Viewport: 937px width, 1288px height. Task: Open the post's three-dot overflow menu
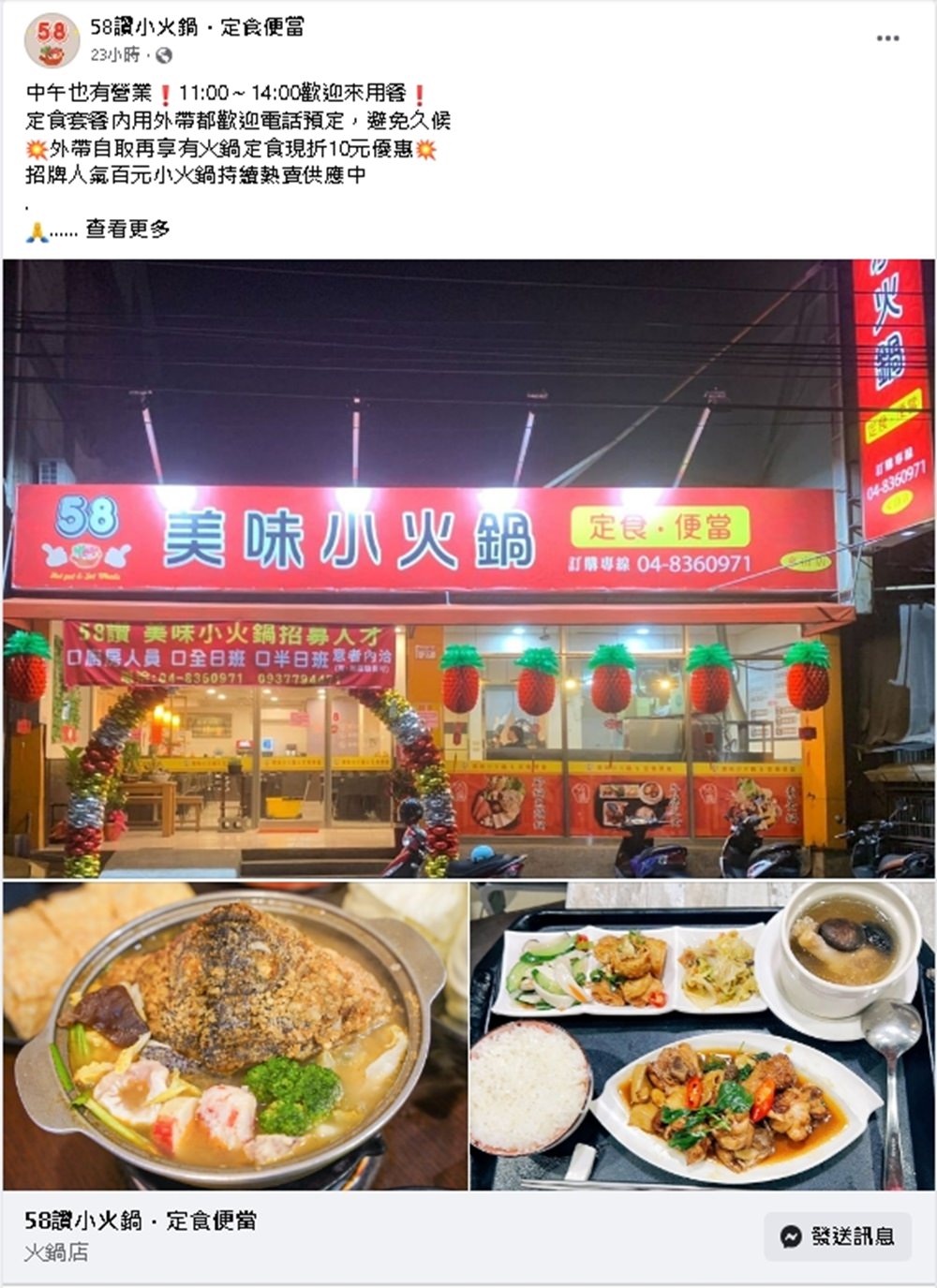[887, 38]
